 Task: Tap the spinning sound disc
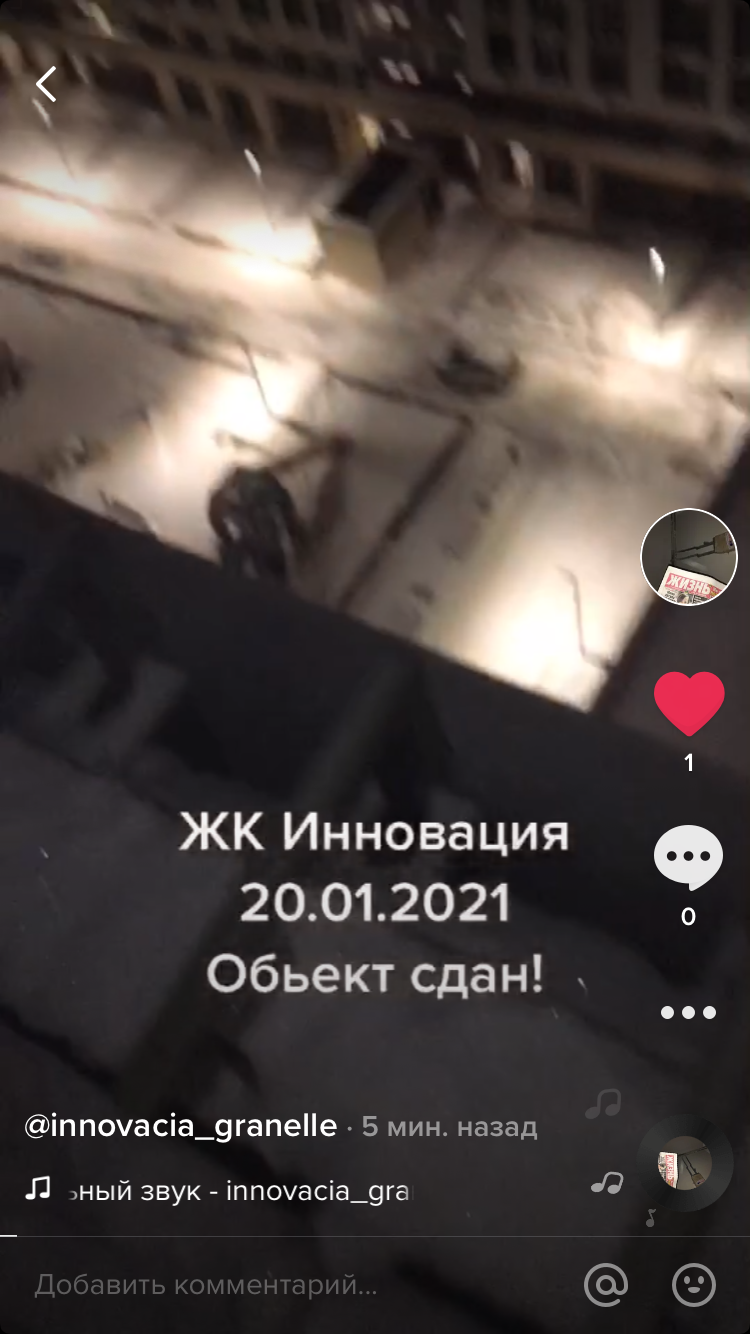point(685,1164)
